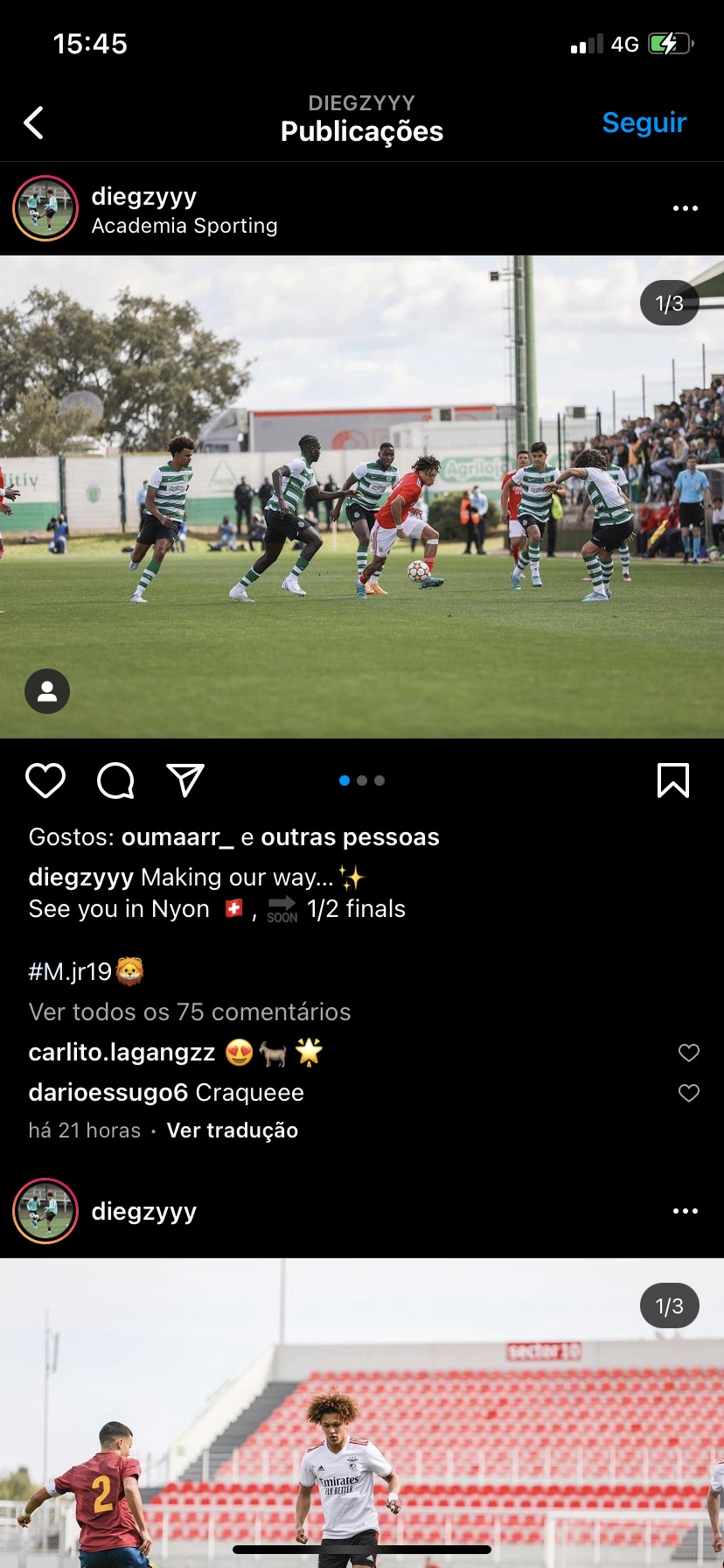Viewport: 724px width, 1568px height.
Task: View all 75 comments
Action: point(190,1012)
